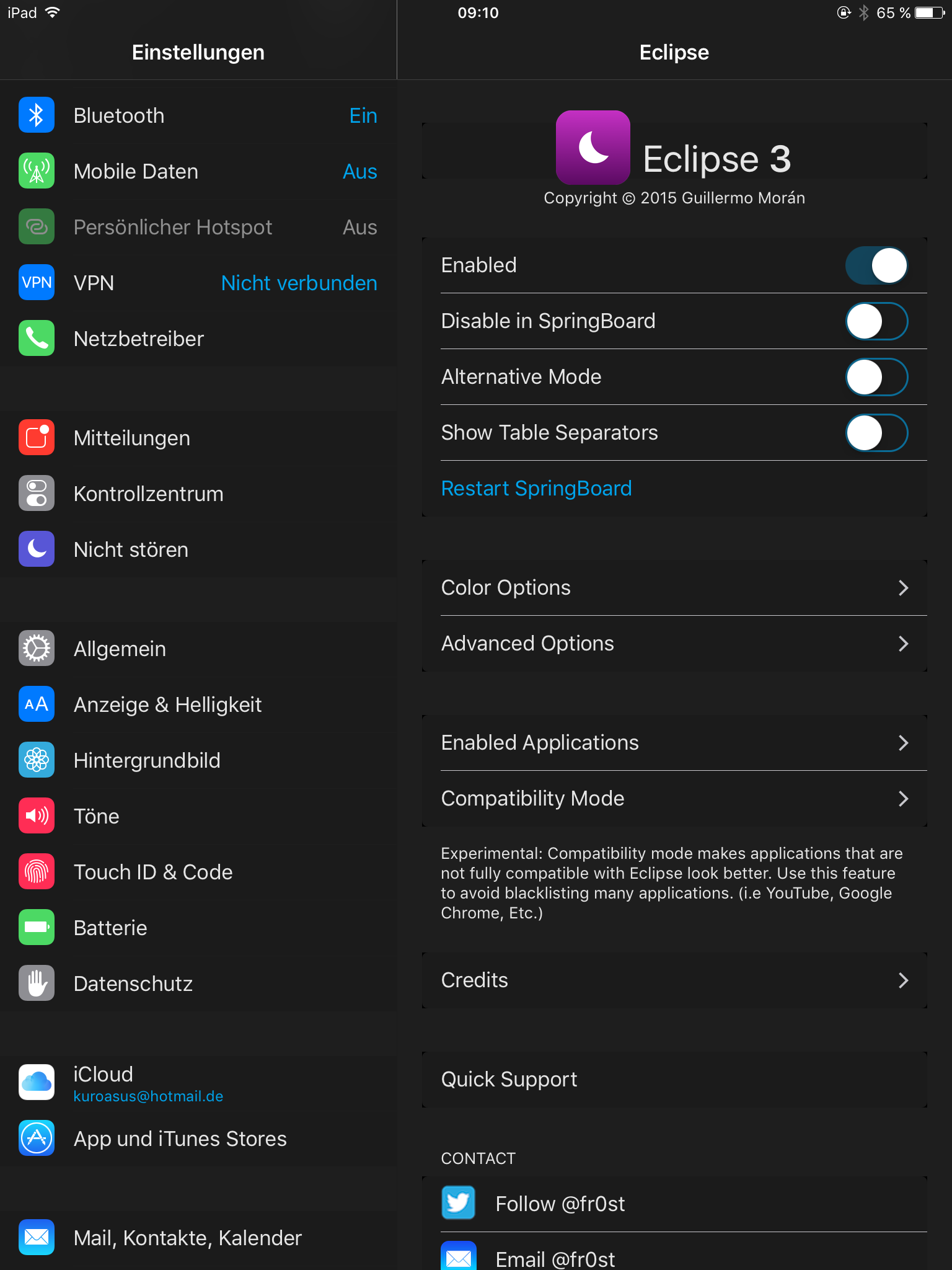Follow @fr0st on Twitter
The height and width of the screenshot is (1270, 952).
click(x=560, y=1204)
